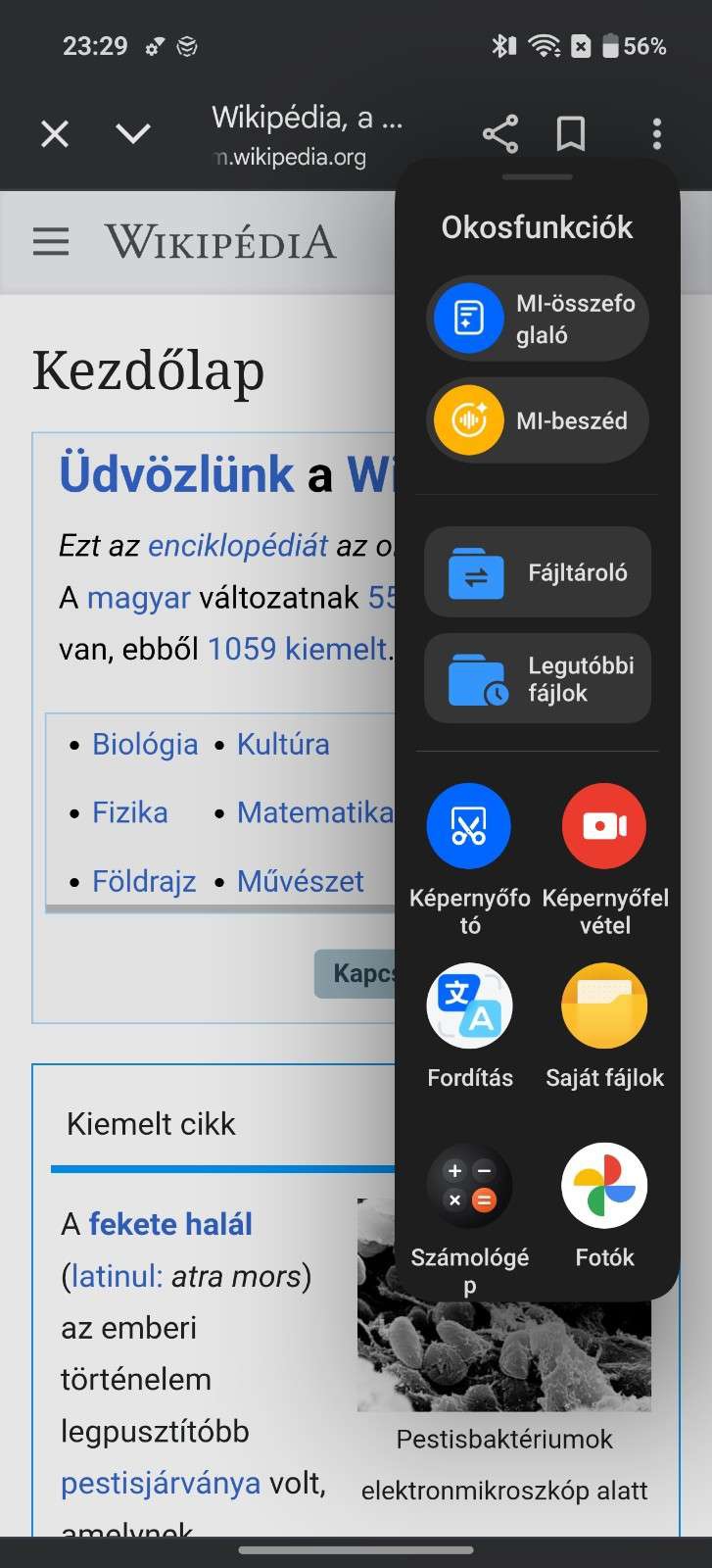Open Fájltároló
Image resolution: width=712 pixels, height=1568 pixels.
(x=537, y=572)
